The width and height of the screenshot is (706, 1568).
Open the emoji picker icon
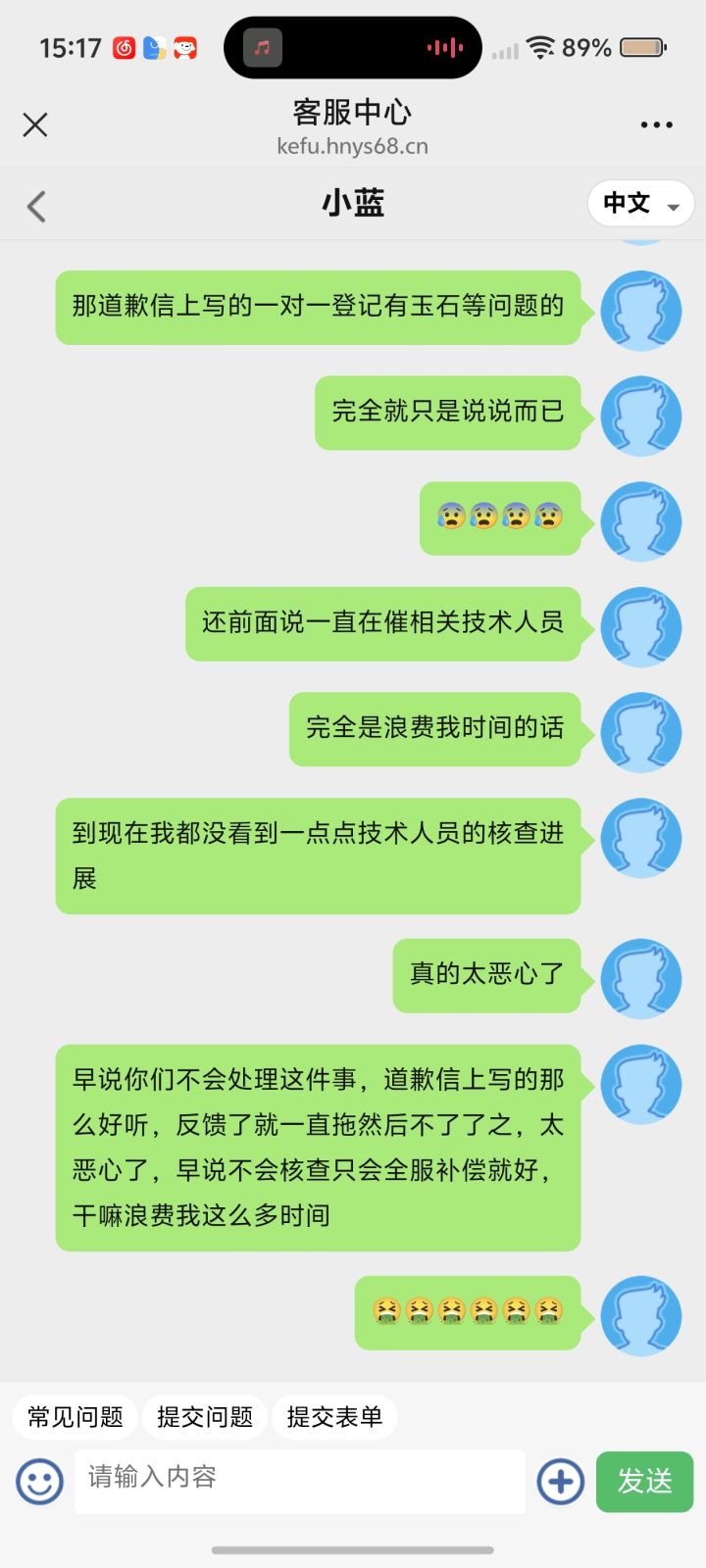coord(39,1481)
